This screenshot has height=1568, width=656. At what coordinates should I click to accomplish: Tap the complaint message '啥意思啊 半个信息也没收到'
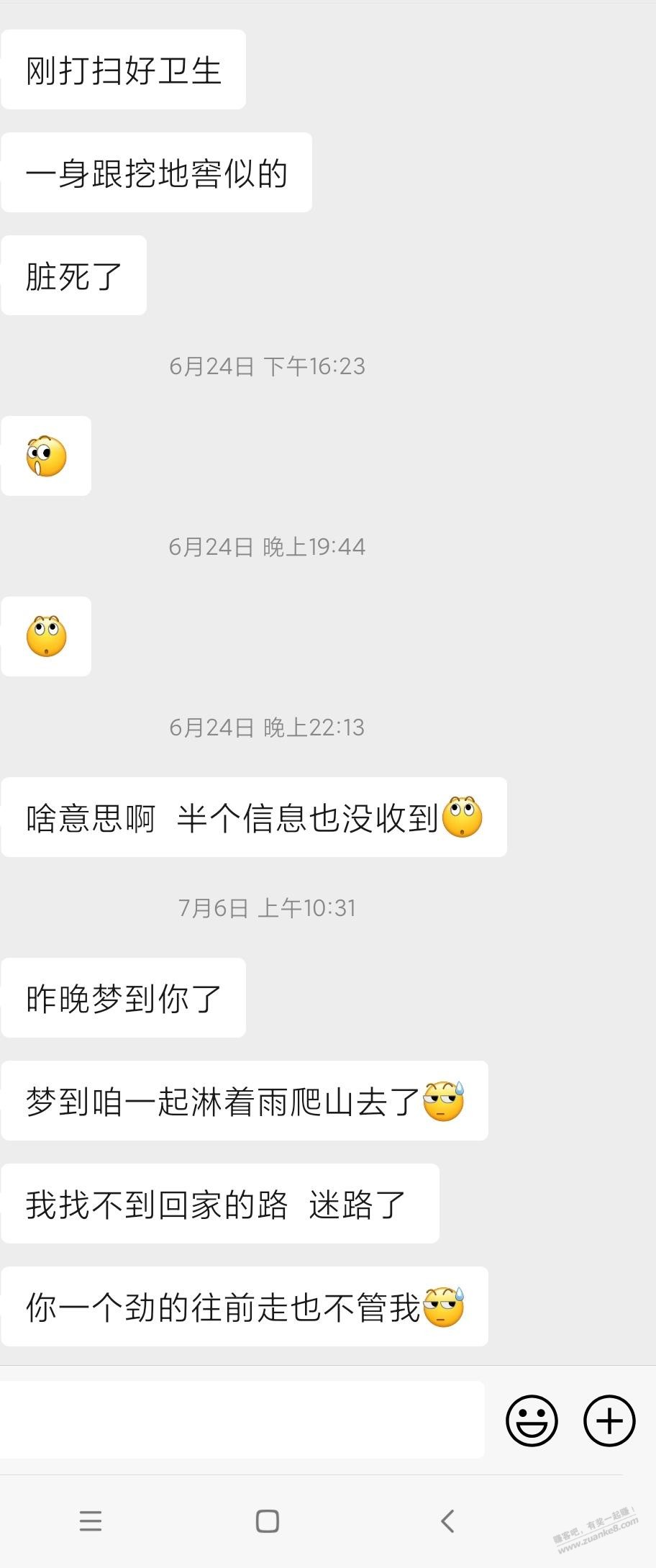click(x=252, y=816)
